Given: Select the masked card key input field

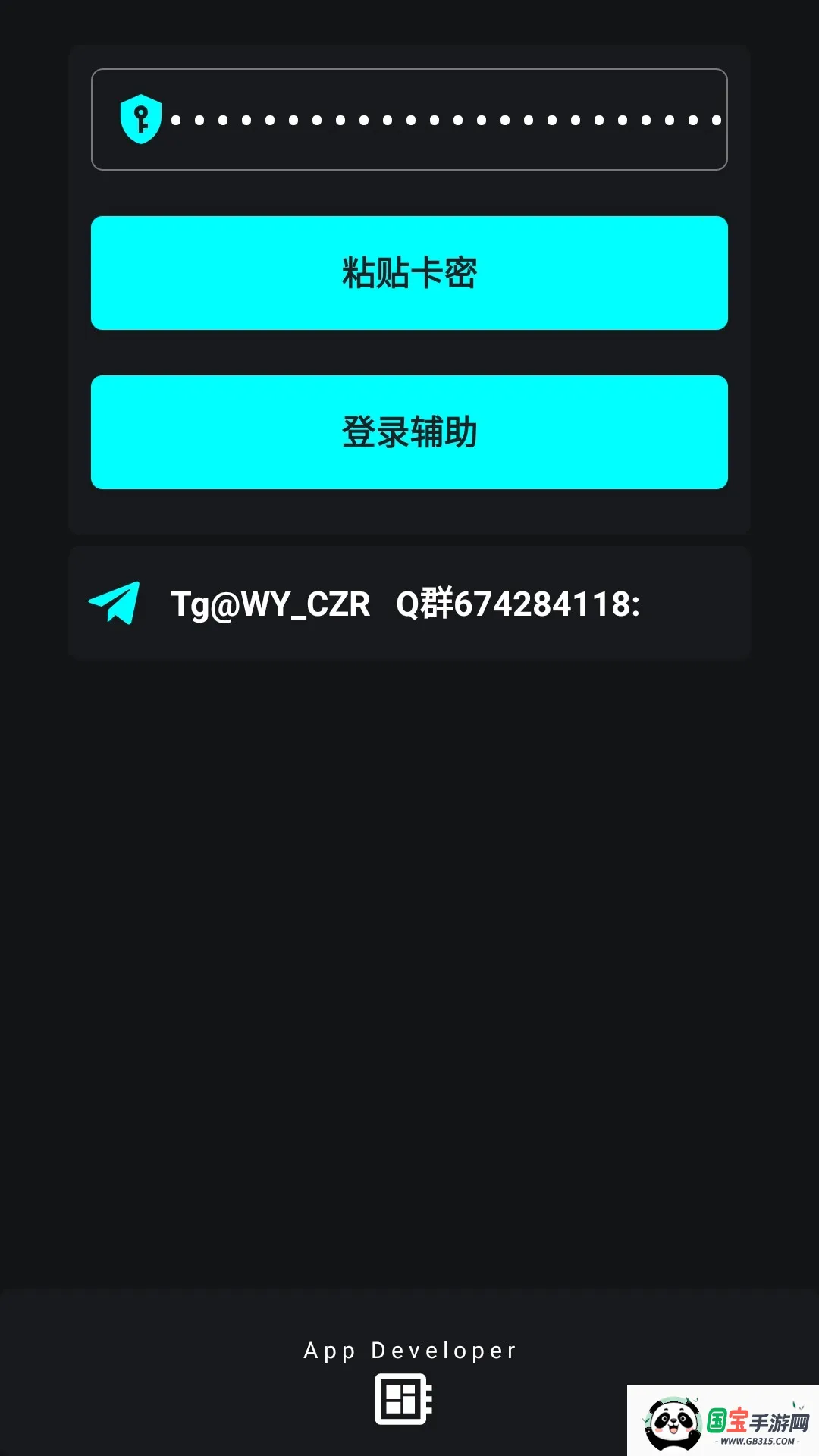Looking at the screenshot, I should point(409,119).
